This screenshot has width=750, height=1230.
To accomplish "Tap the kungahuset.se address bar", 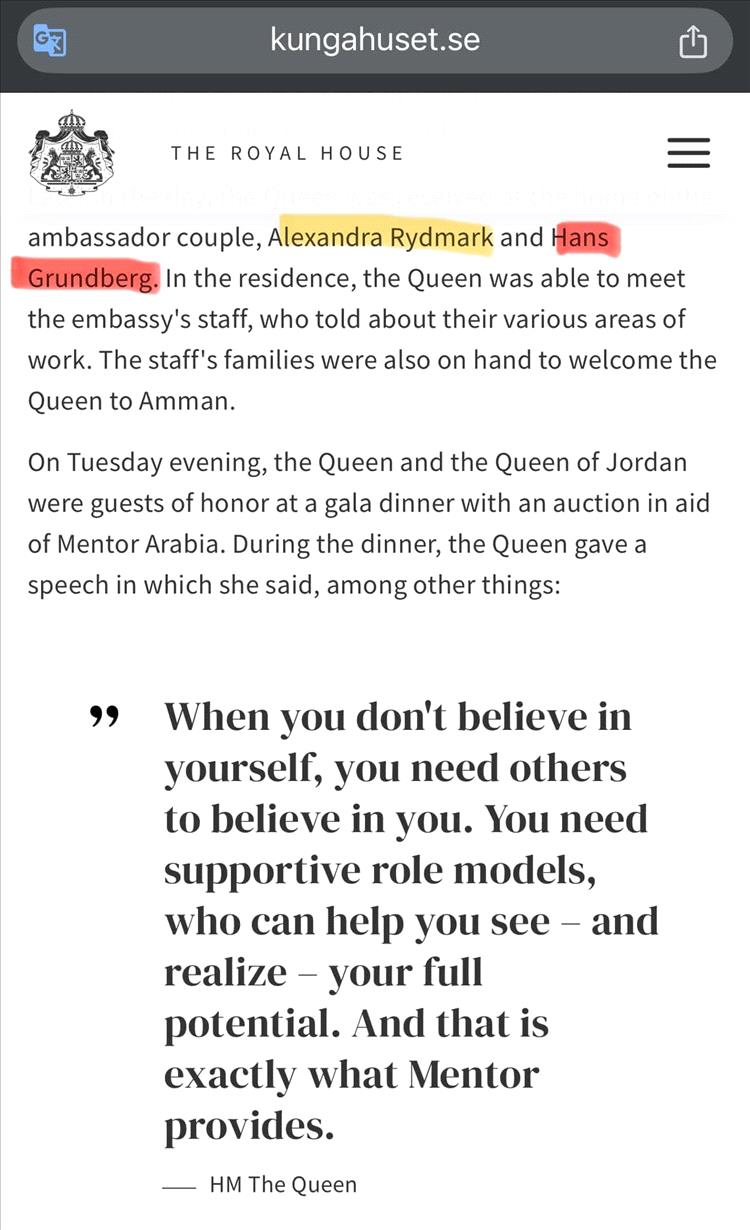I will tap(374, 40).
